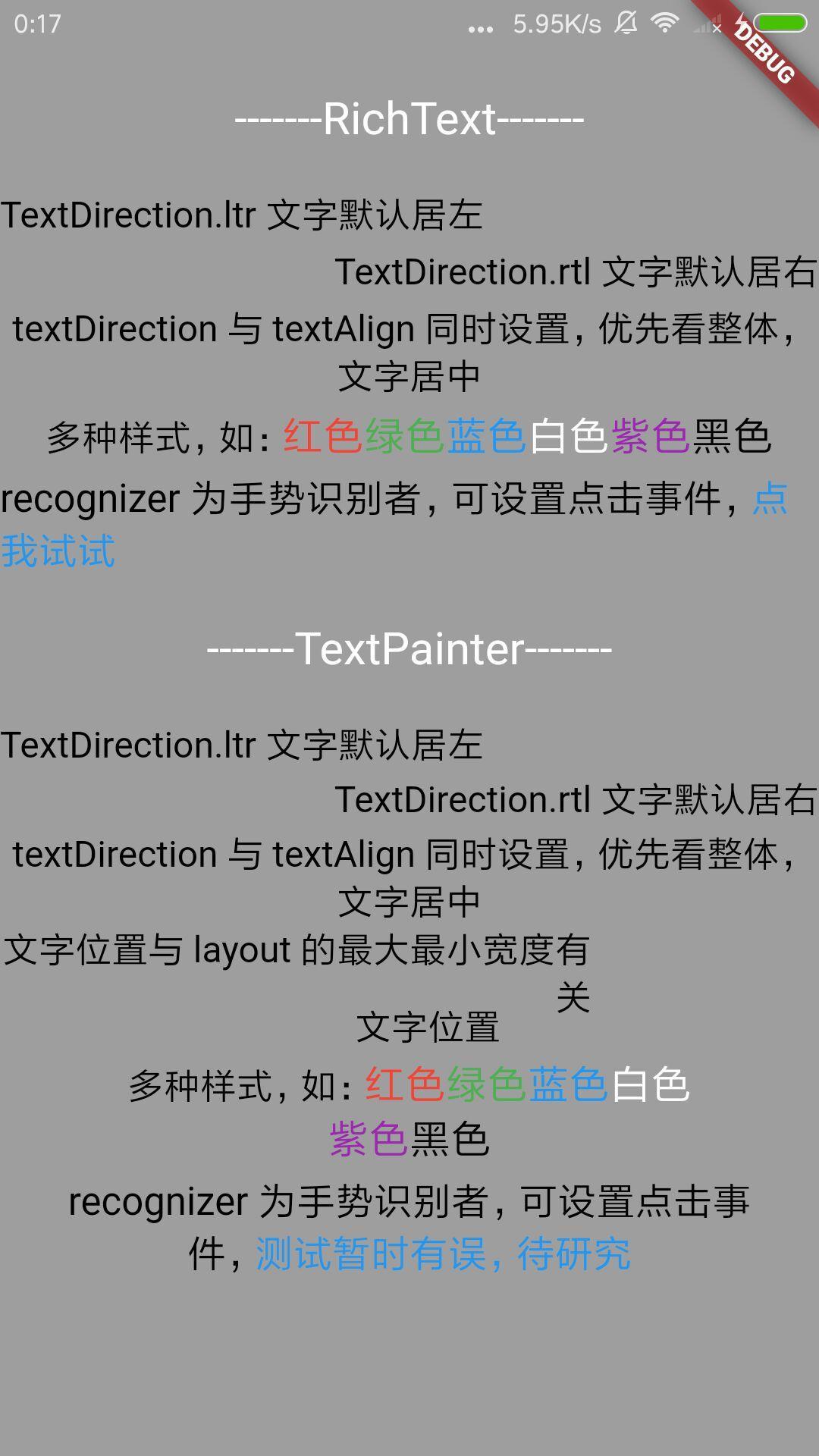Screen dimensions: 819x1456
Task: Tap the blue '测试暂时有误，待研究' link
Action: pos(443,1254)
